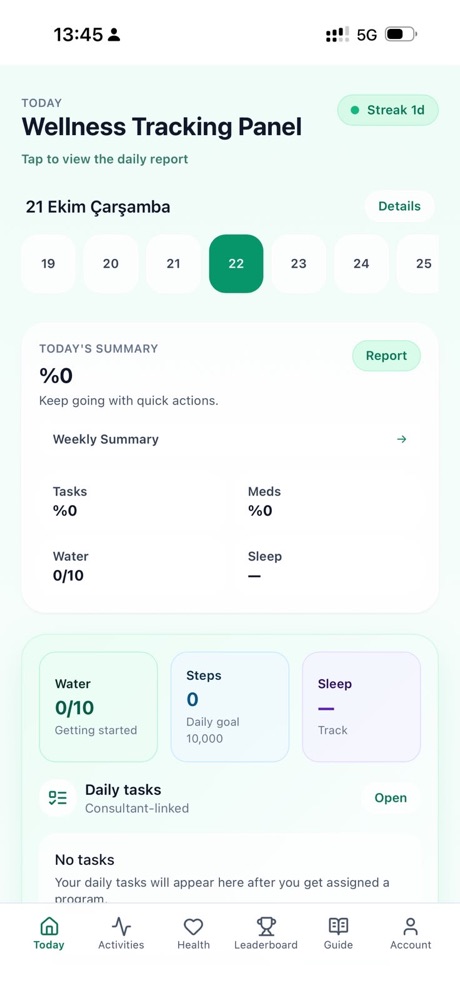Select day 19 in the date strip

48,263
